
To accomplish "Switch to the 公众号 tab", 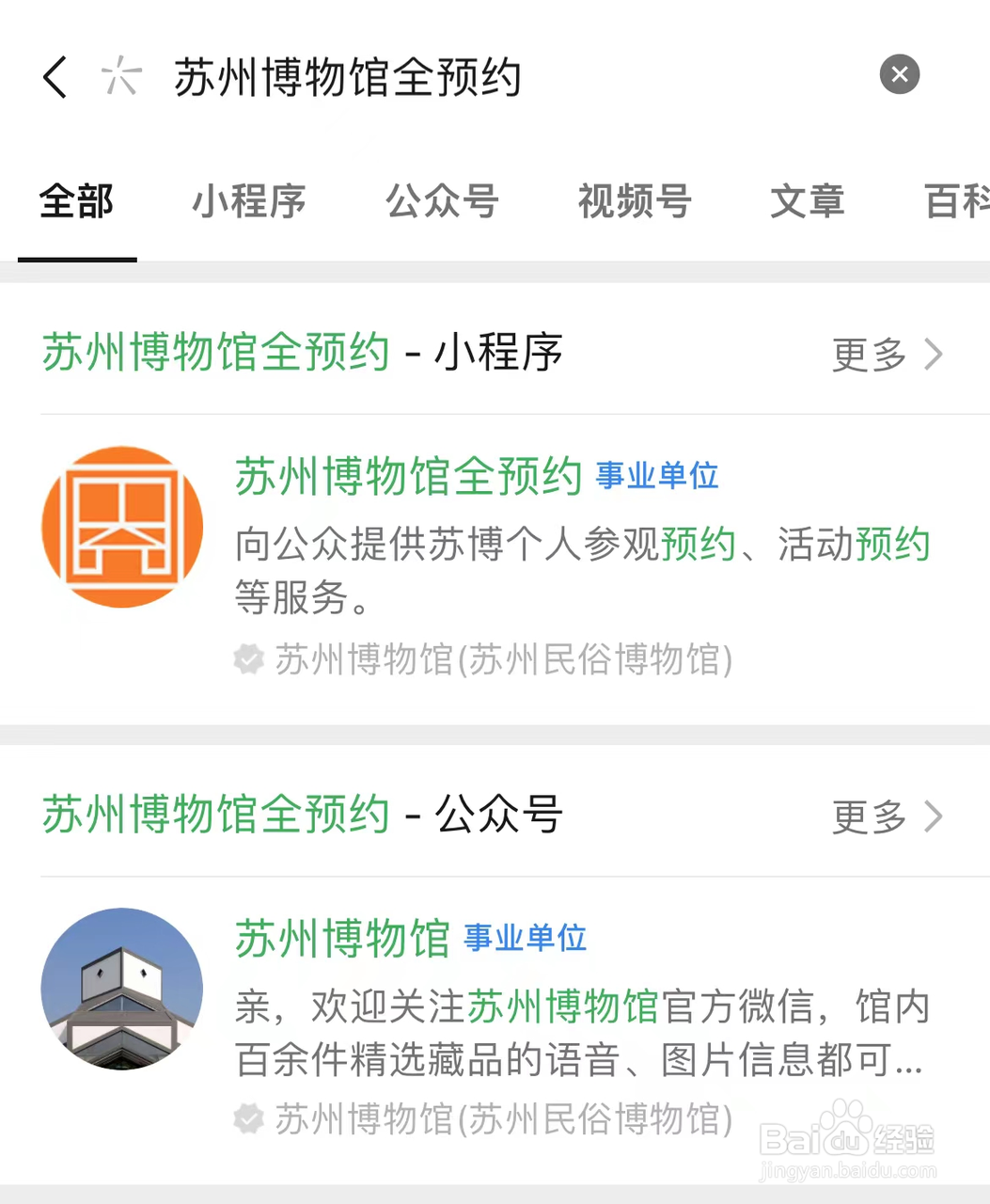I will coord(442,201).
